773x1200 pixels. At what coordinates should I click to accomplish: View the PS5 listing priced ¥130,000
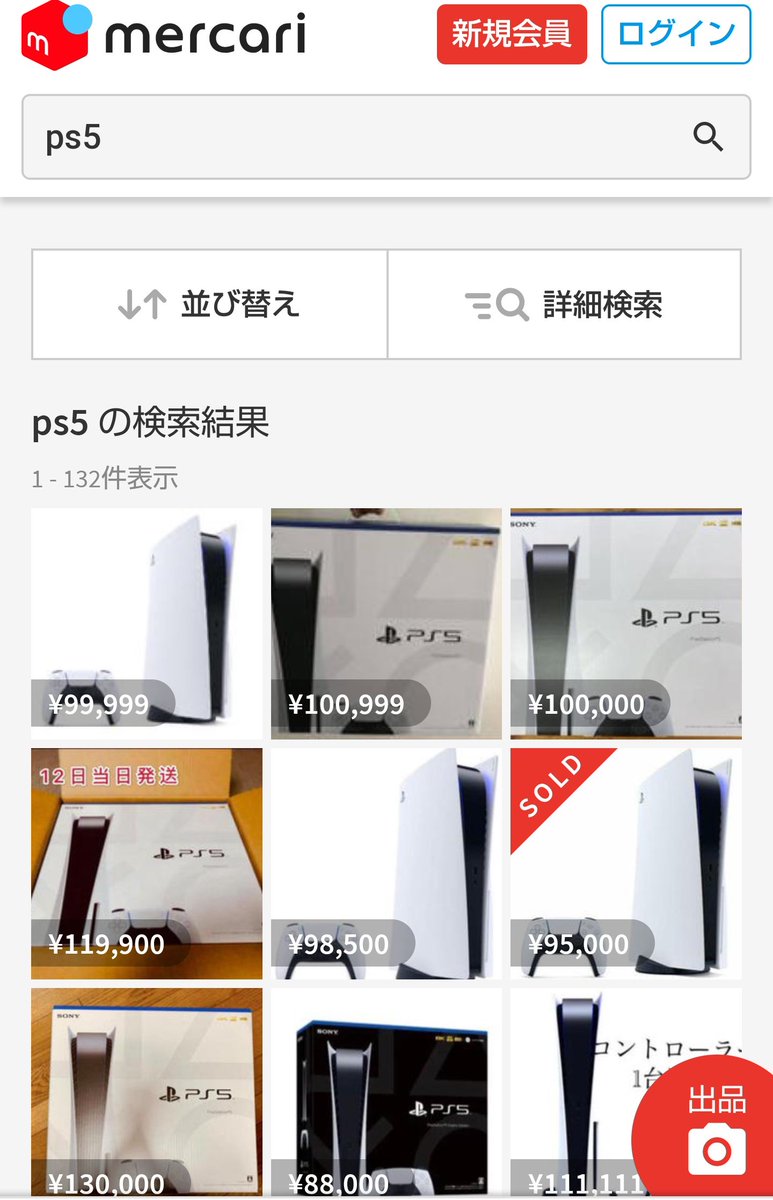click(x=146, y=1090)
